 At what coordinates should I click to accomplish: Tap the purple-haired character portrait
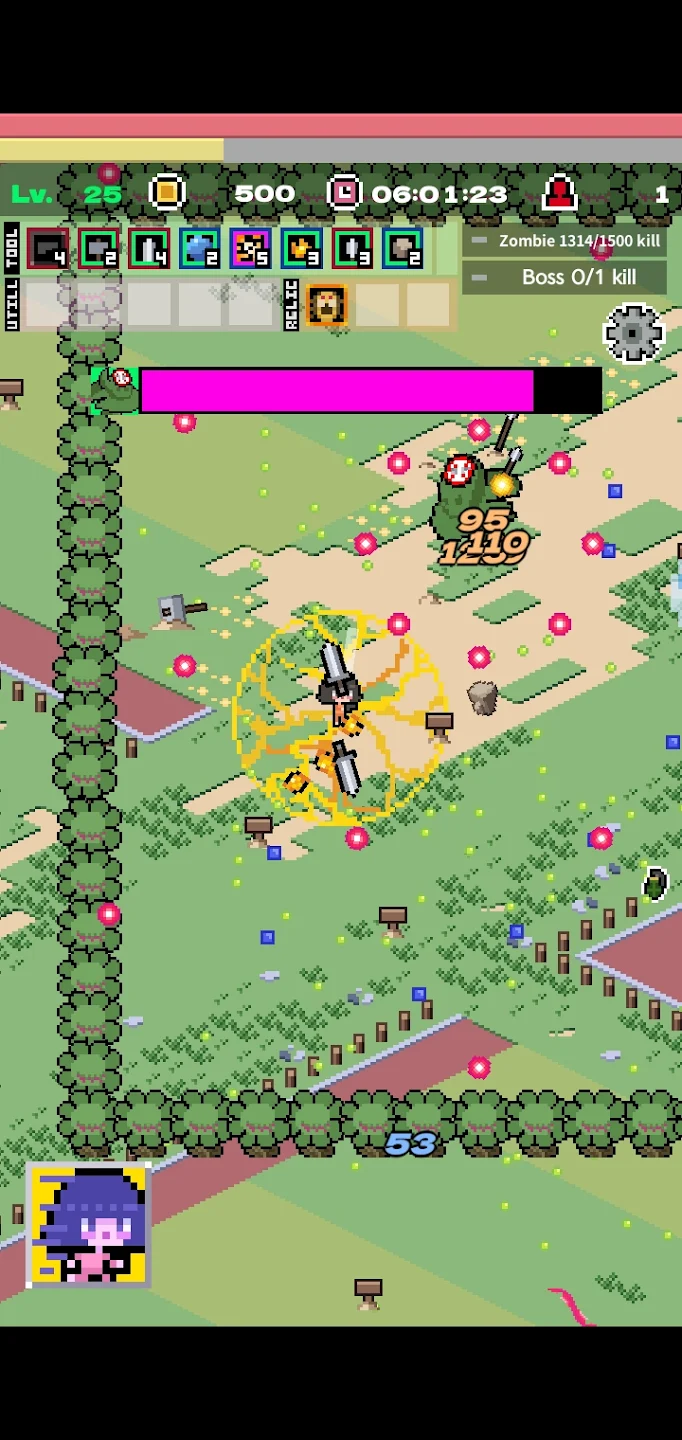click(89, 1224)
